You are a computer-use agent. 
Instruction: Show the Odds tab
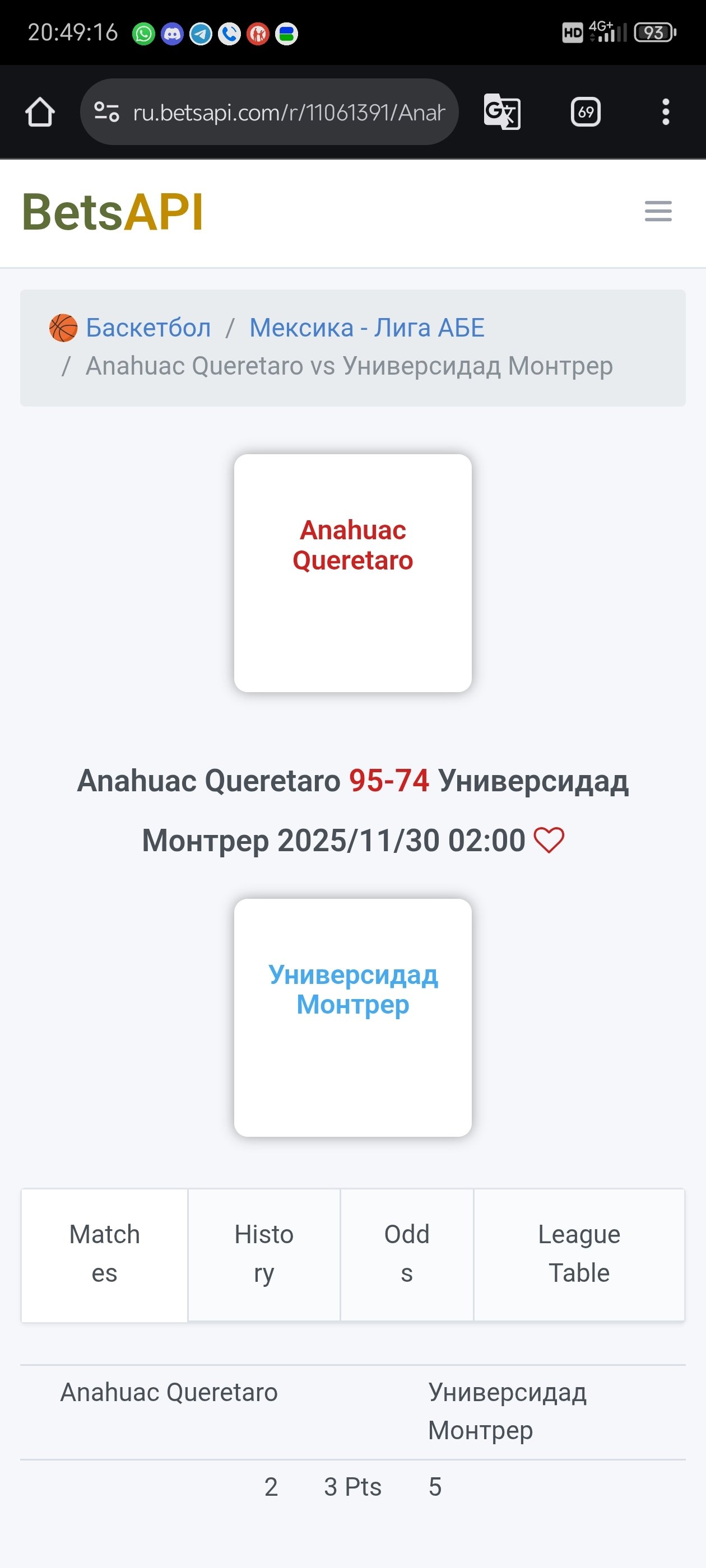coord(406,1254)
